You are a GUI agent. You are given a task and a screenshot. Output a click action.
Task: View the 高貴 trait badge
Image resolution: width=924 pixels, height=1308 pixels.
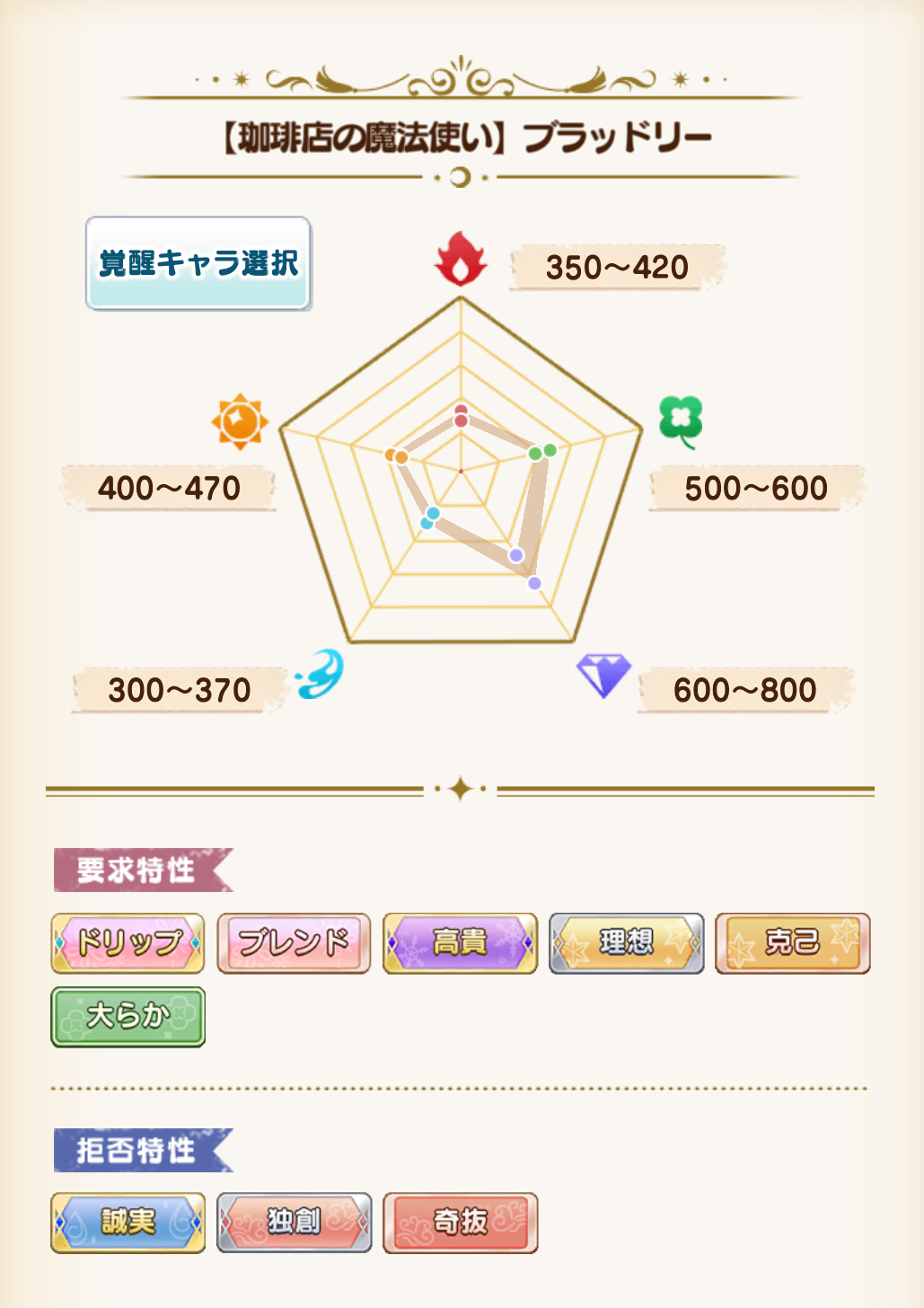(x=460, y=943)
